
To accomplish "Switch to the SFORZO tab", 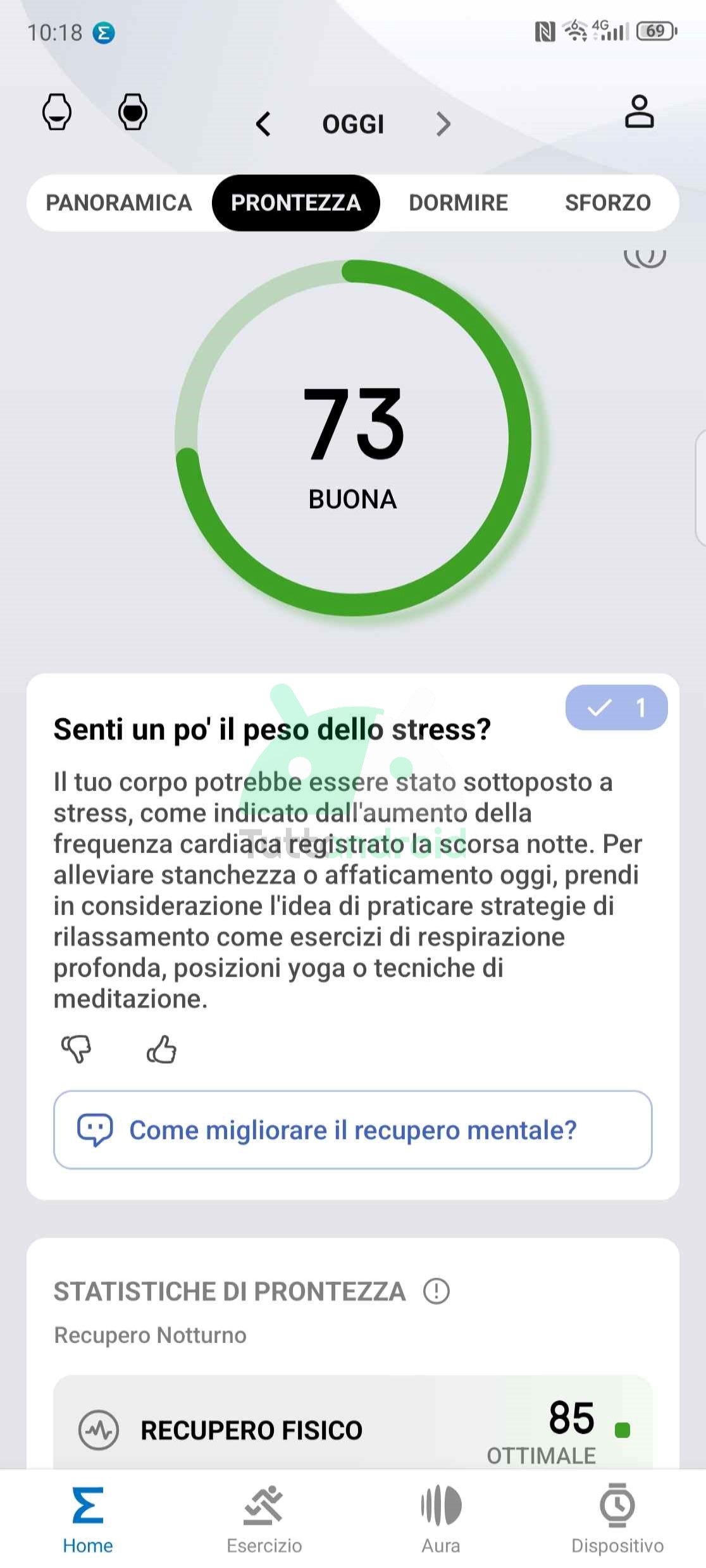I will (x=608, y=203).
